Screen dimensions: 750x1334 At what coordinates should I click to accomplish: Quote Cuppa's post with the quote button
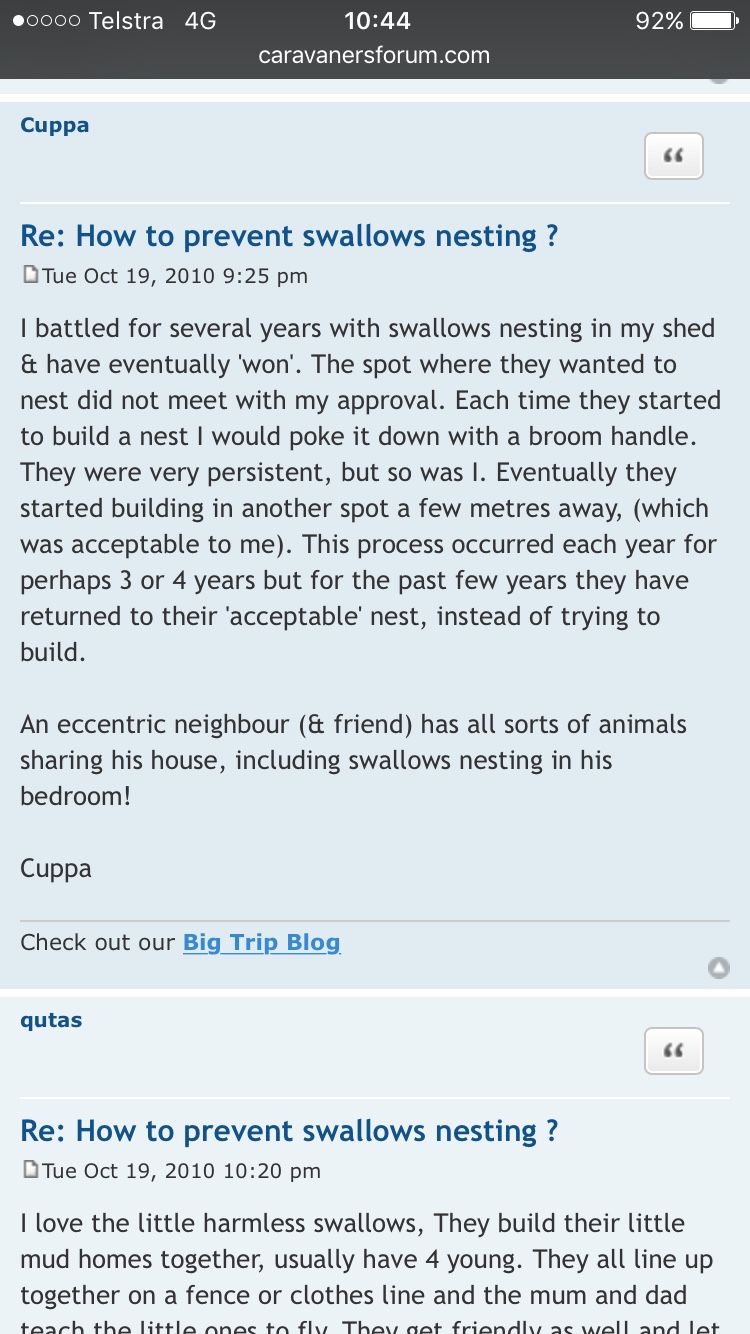(674, 156)
